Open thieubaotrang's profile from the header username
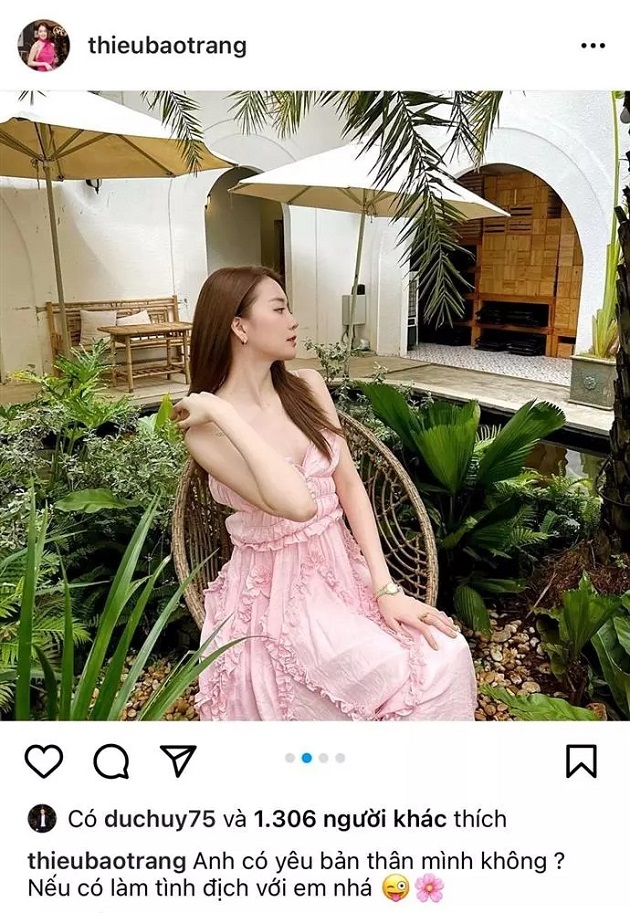This screenshot has width=630, height=913. pyautogui.click(x=167, y=46)
